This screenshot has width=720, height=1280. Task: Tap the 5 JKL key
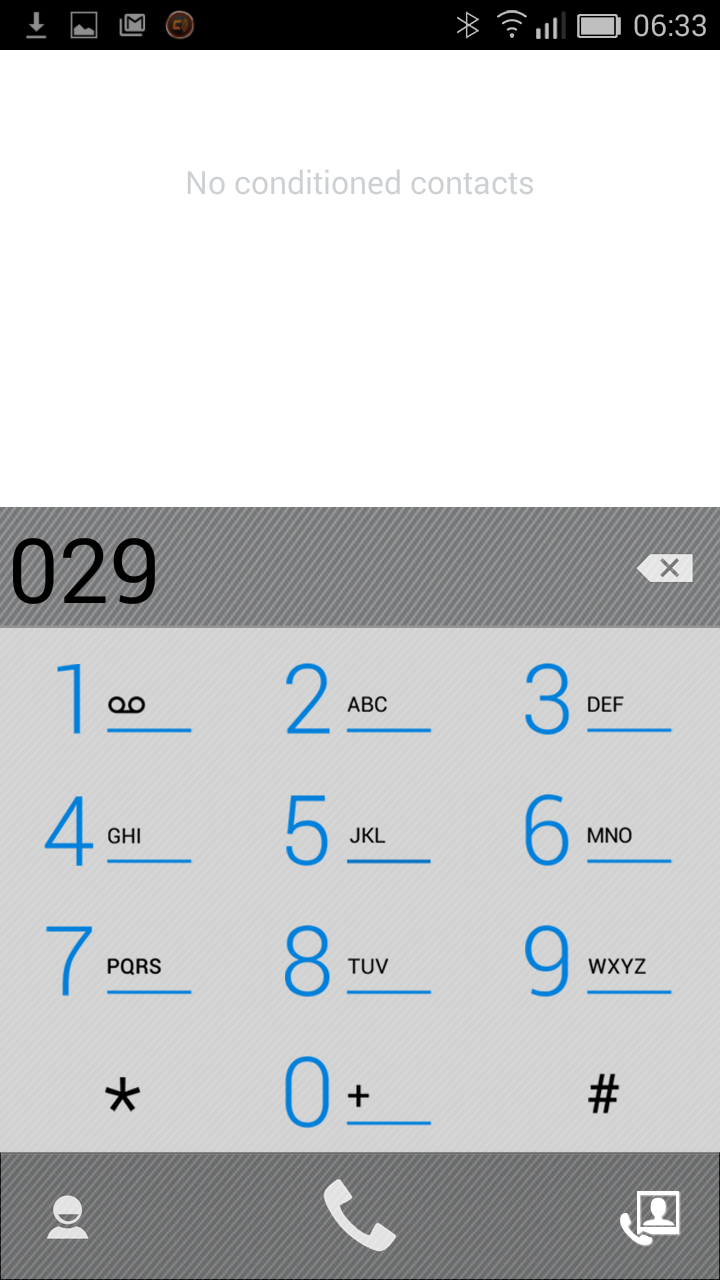pyautogui.click(x=360, y=830)
